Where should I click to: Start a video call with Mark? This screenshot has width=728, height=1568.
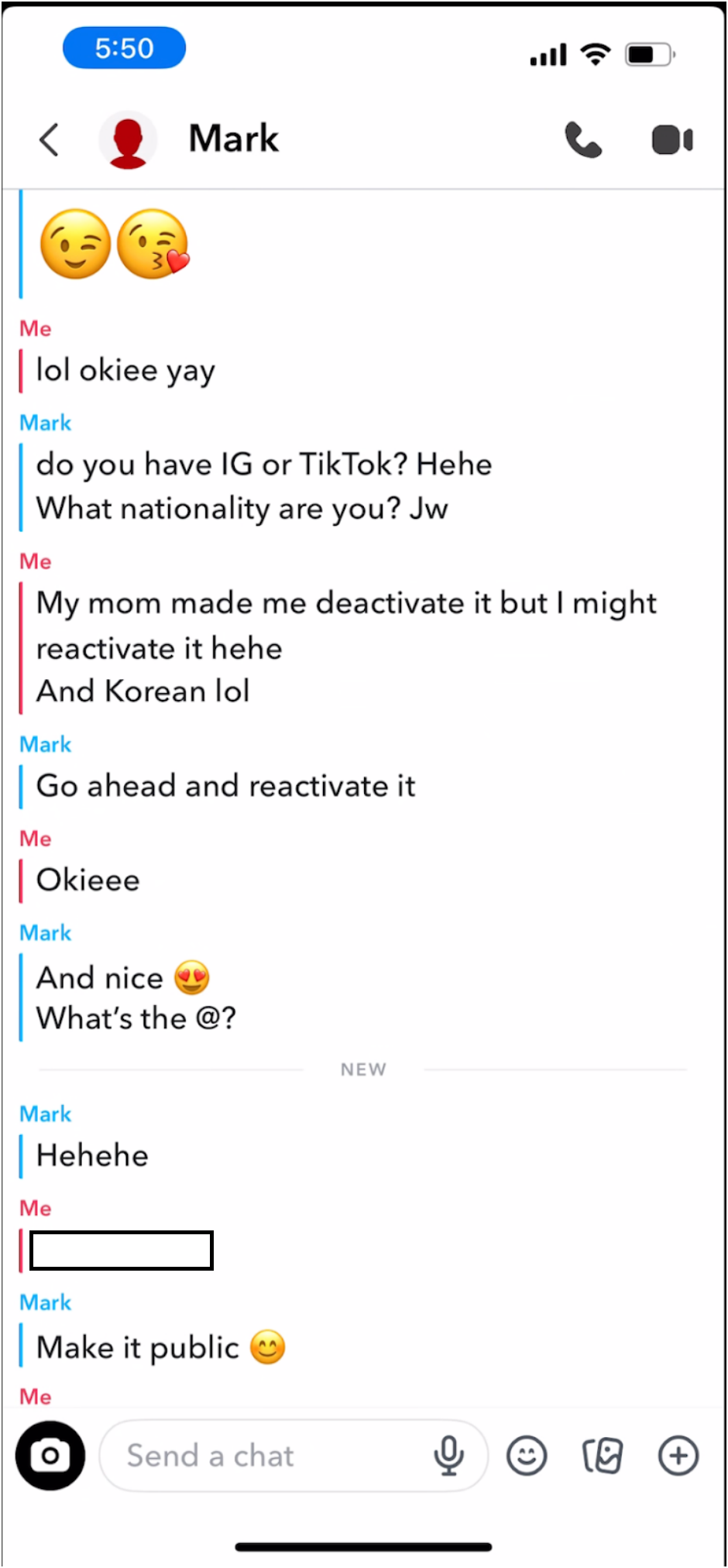tap(671, 140)
